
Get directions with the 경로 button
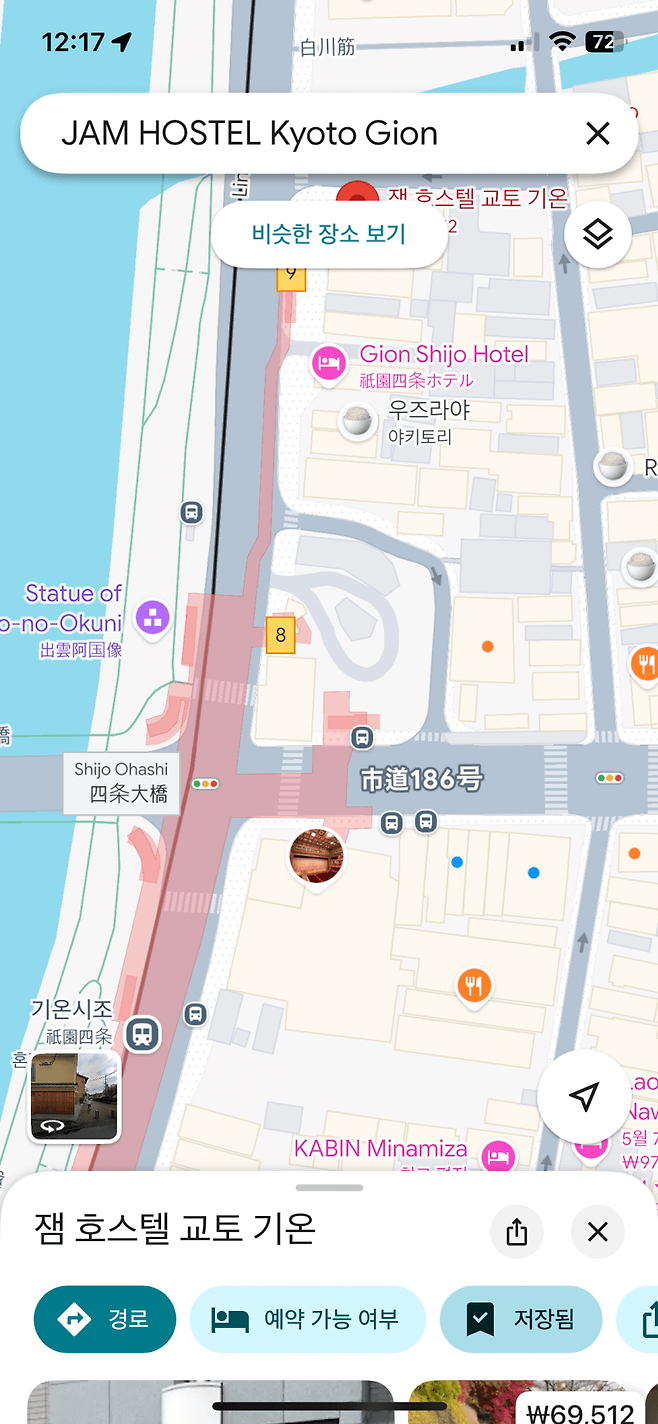[105, 1319]
